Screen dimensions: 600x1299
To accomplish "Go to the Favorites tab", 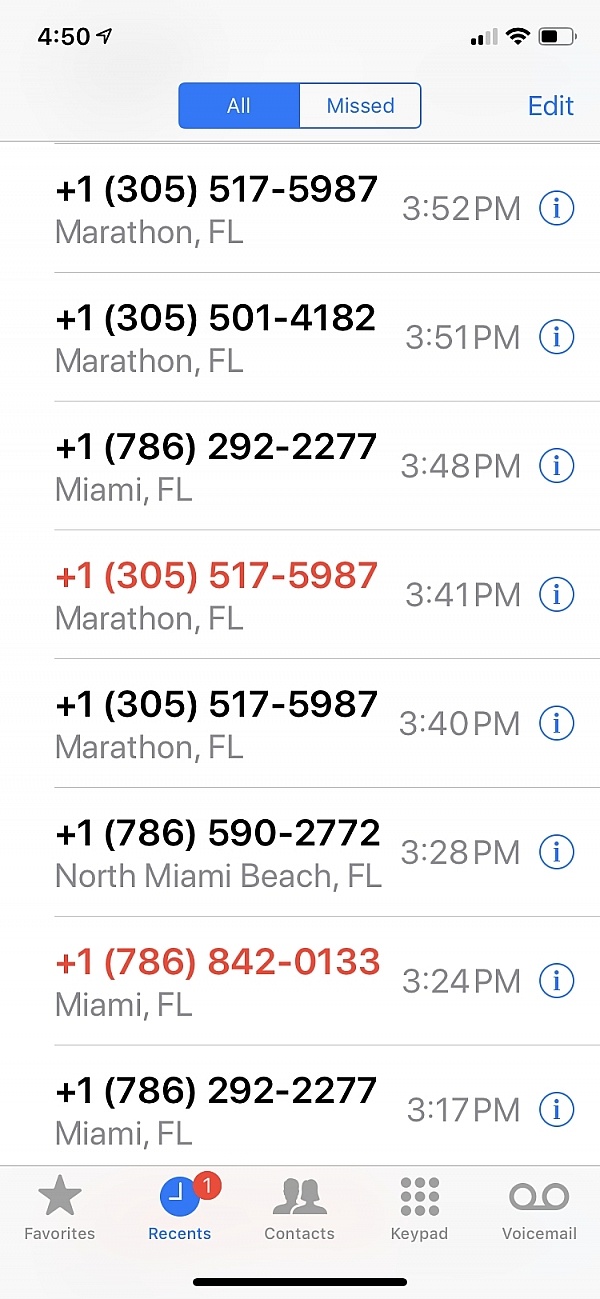I will click(60, 1208).
